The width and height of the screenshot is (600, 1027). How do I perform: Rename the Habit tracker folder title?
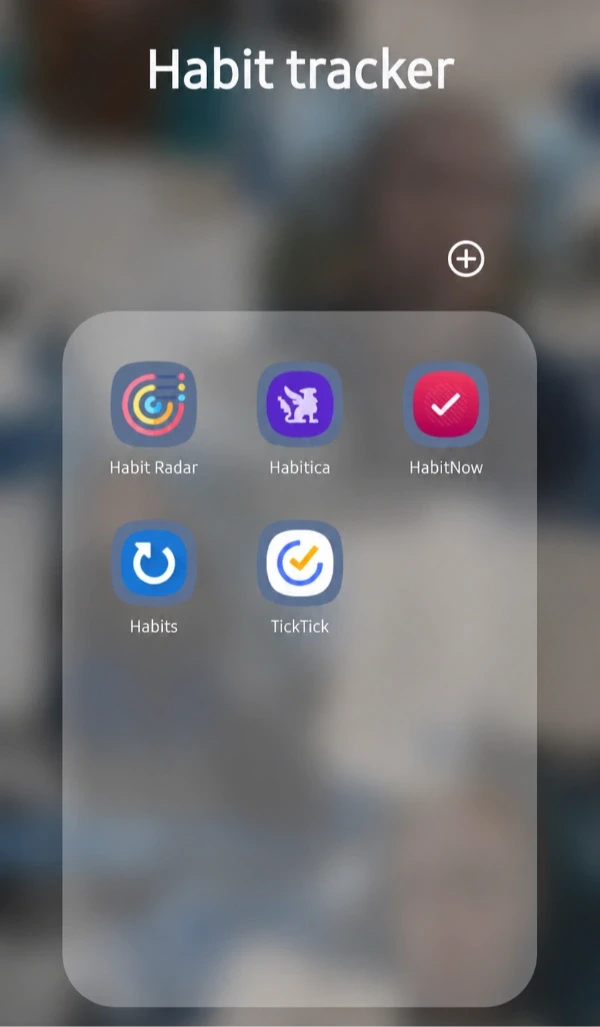pyautogui.click(x=301, y=69)
